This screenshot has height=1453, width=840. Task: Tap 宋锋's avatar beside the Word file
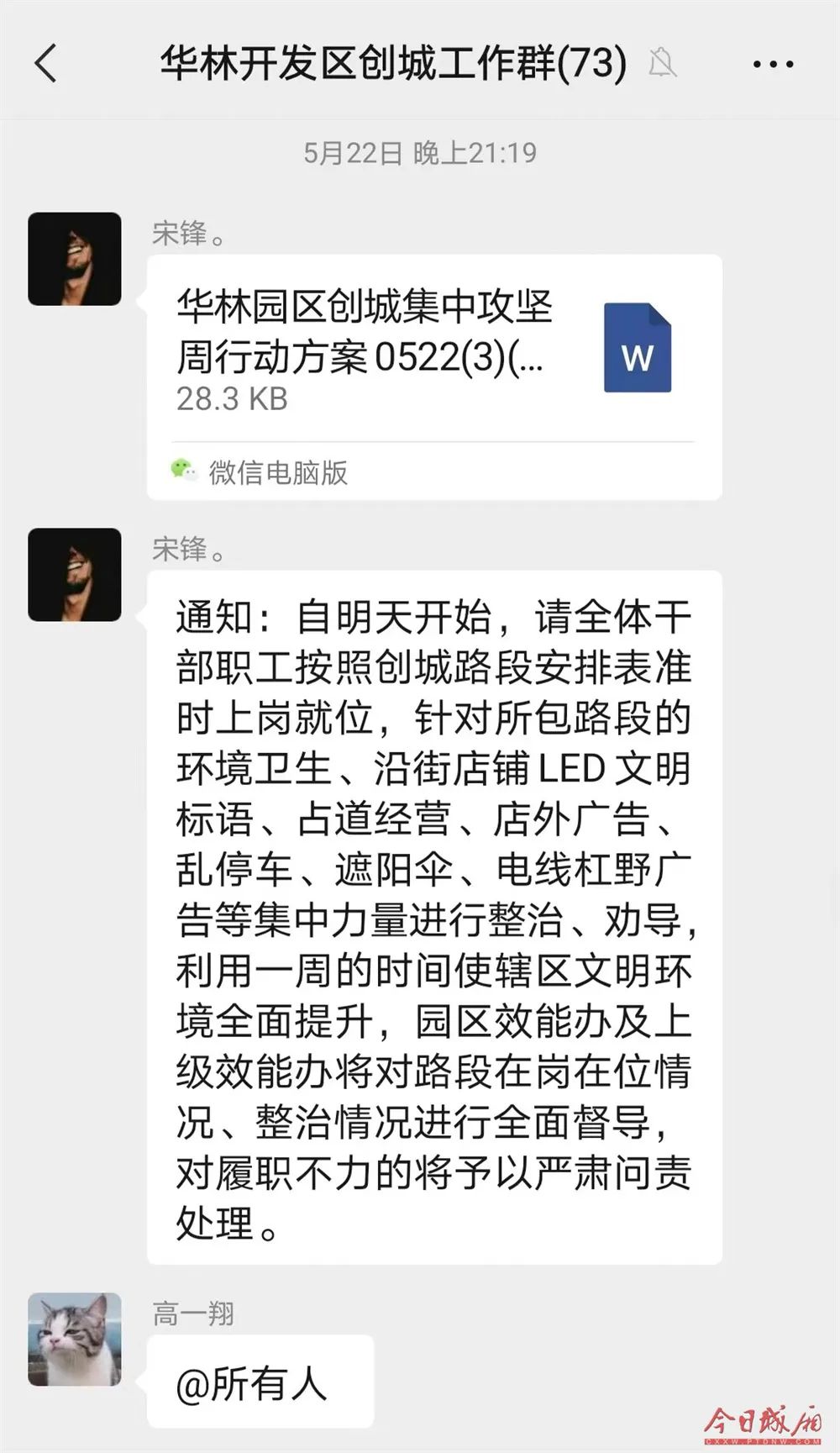click(x=75, y=259)
